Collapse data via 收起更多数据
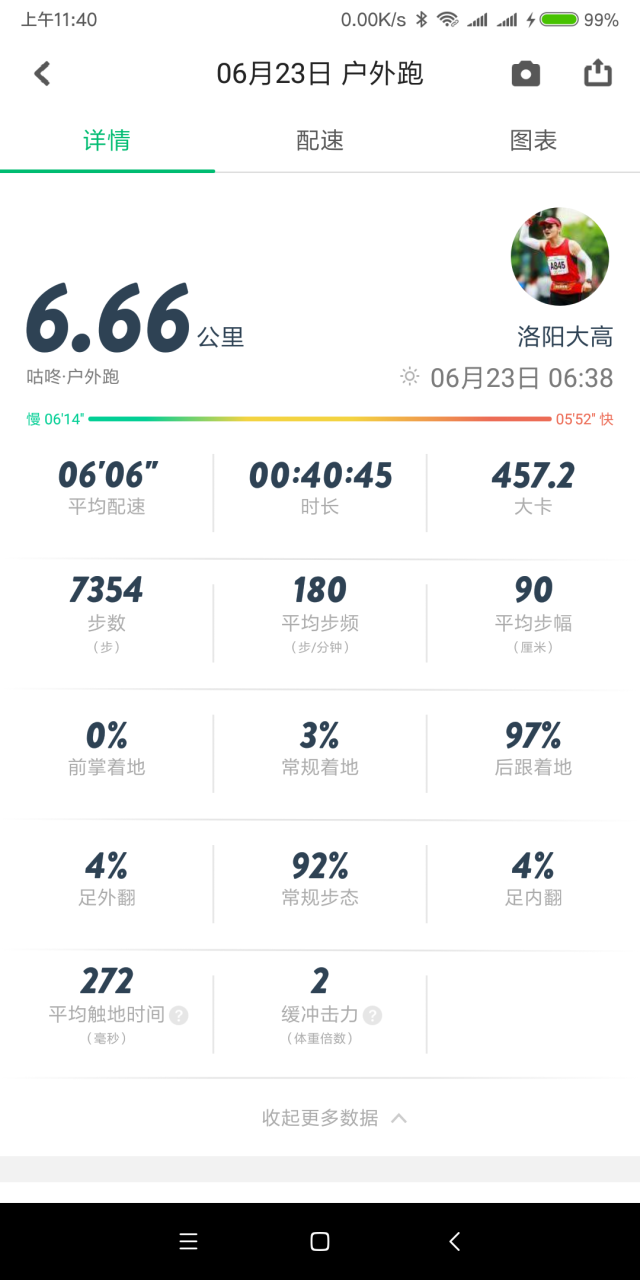The width and height of the screenshot is (640, 1280). pos(335,1118)
